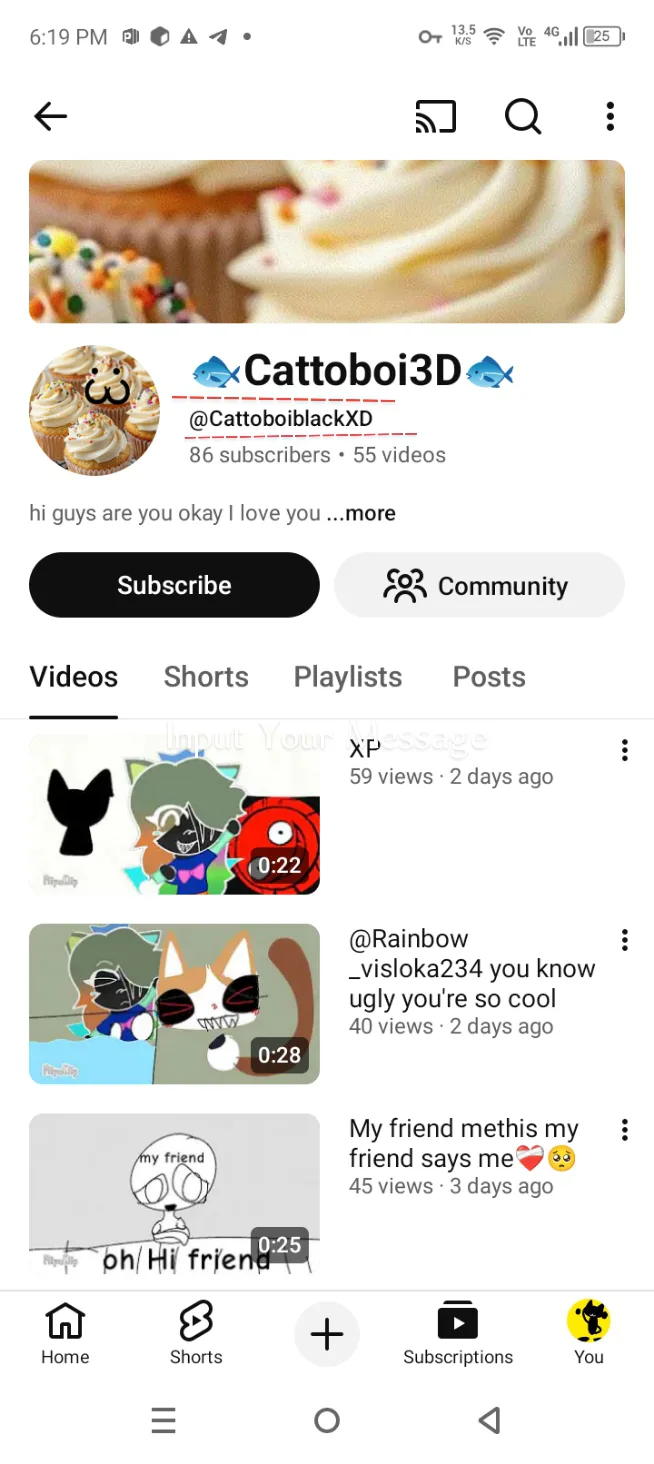Switch to the Shorts channel tab
The height and width of the screenshot is (1464, 654).
pyautogui.click(x=206, y=677)
